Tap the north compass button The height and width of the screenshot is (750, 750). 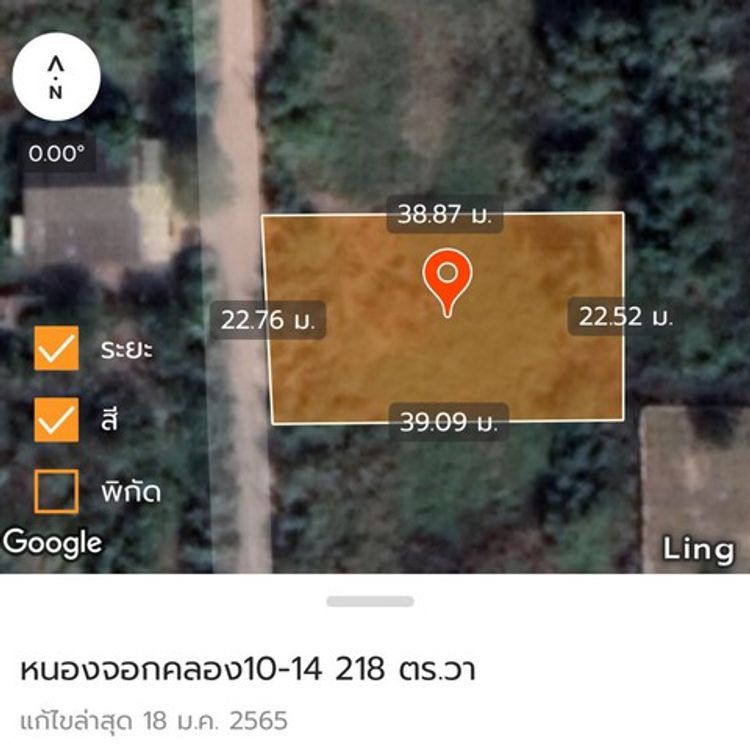56,77
